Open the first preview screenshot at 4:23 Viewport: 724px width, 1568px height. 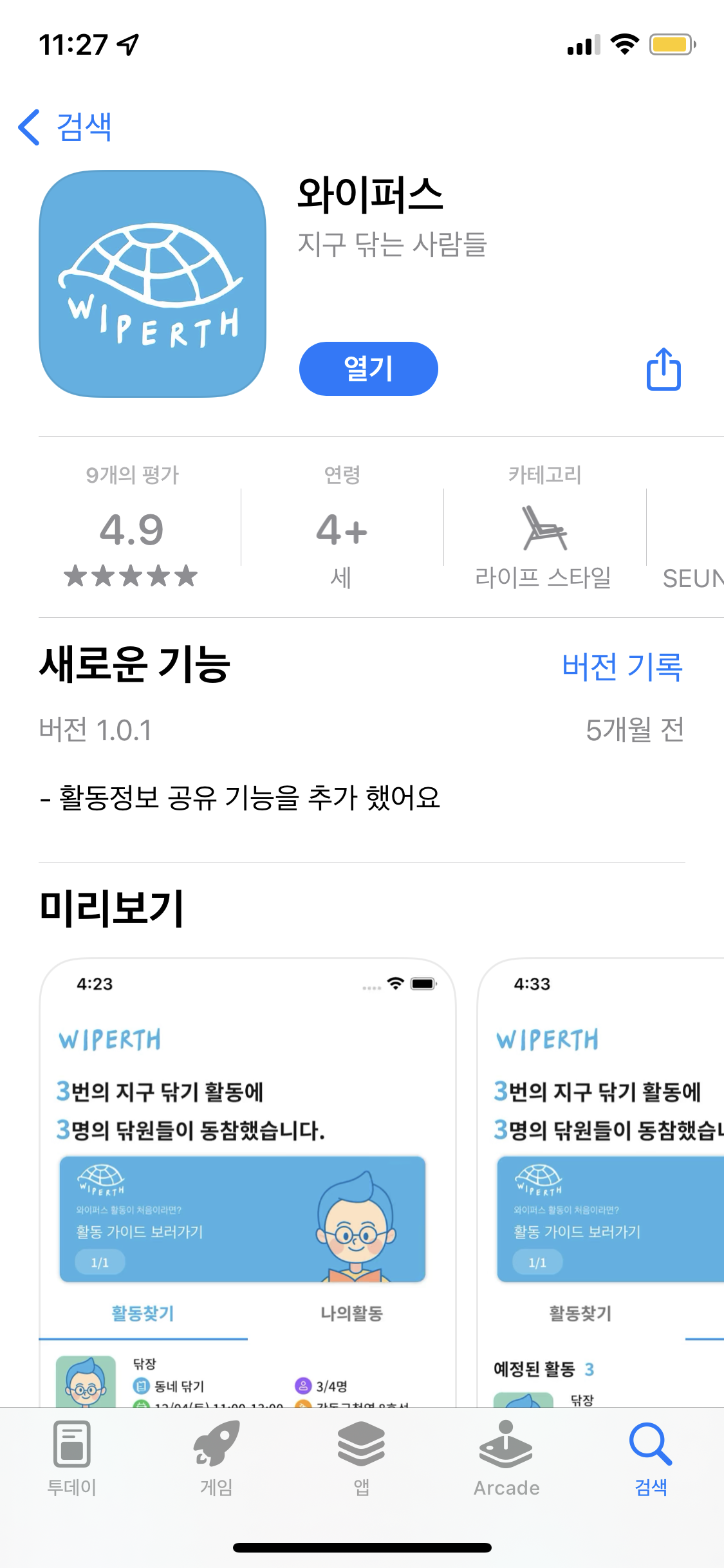coord(248,1182)
